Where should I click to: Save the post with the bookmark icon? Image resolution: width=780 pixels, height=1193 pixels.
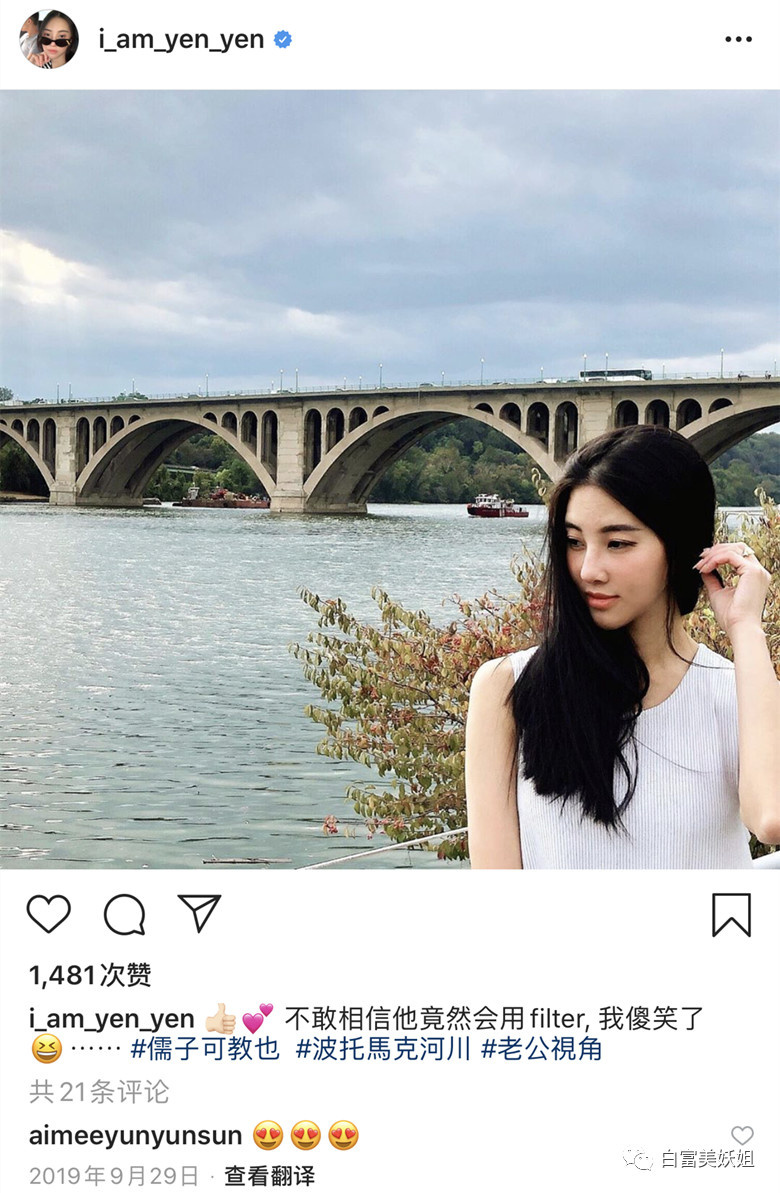[731, 914]
